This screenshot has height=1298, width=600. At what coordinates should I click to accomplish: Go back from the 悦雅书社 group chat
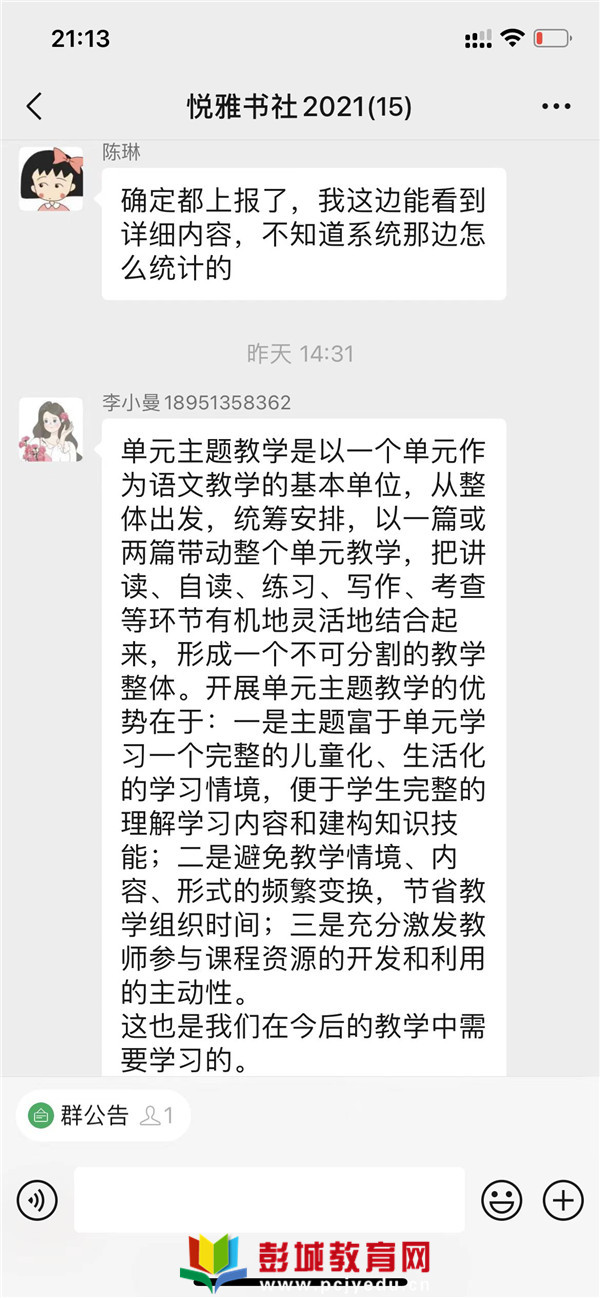tap(35, 107)
